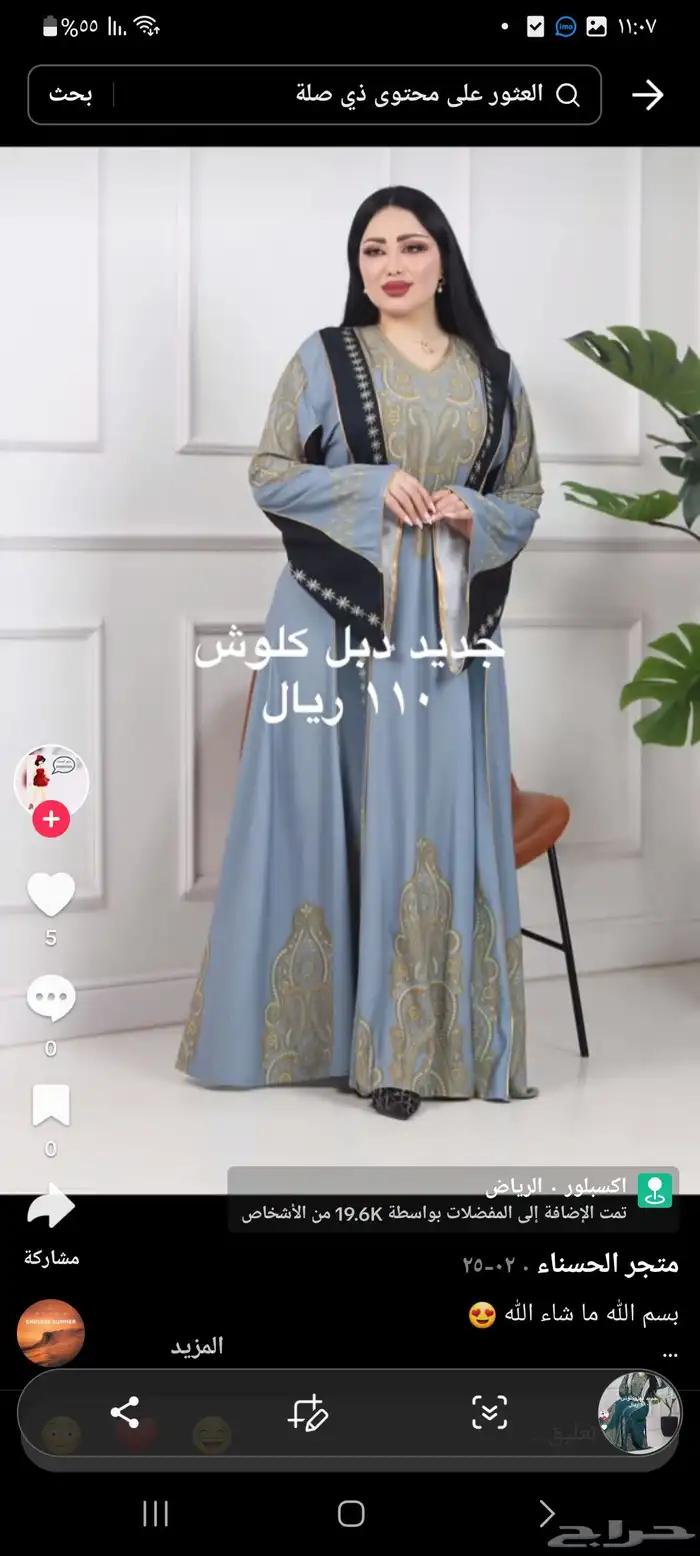Expand the caption with المزيد

coord(197,1346)
